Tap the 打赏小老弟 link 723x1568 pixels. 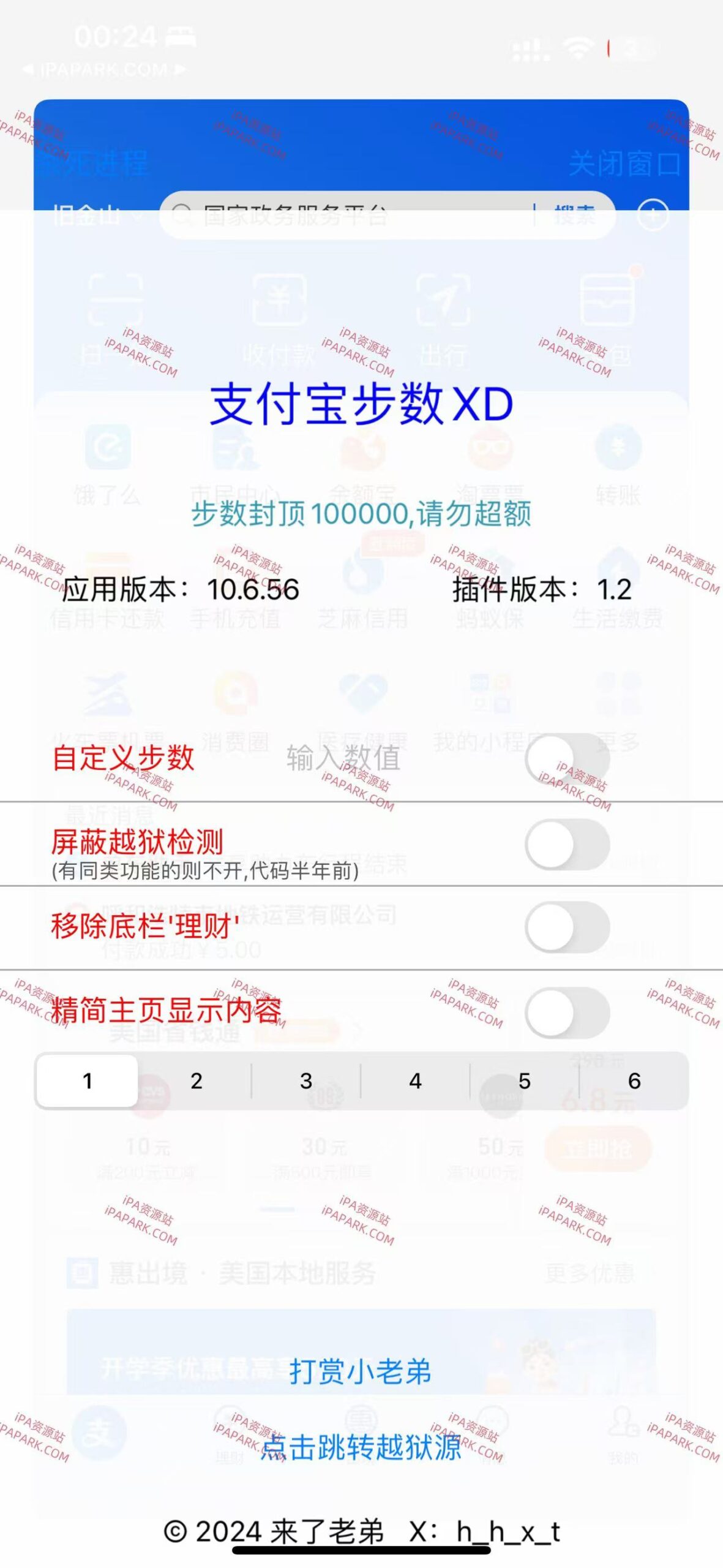[361, 1369]
